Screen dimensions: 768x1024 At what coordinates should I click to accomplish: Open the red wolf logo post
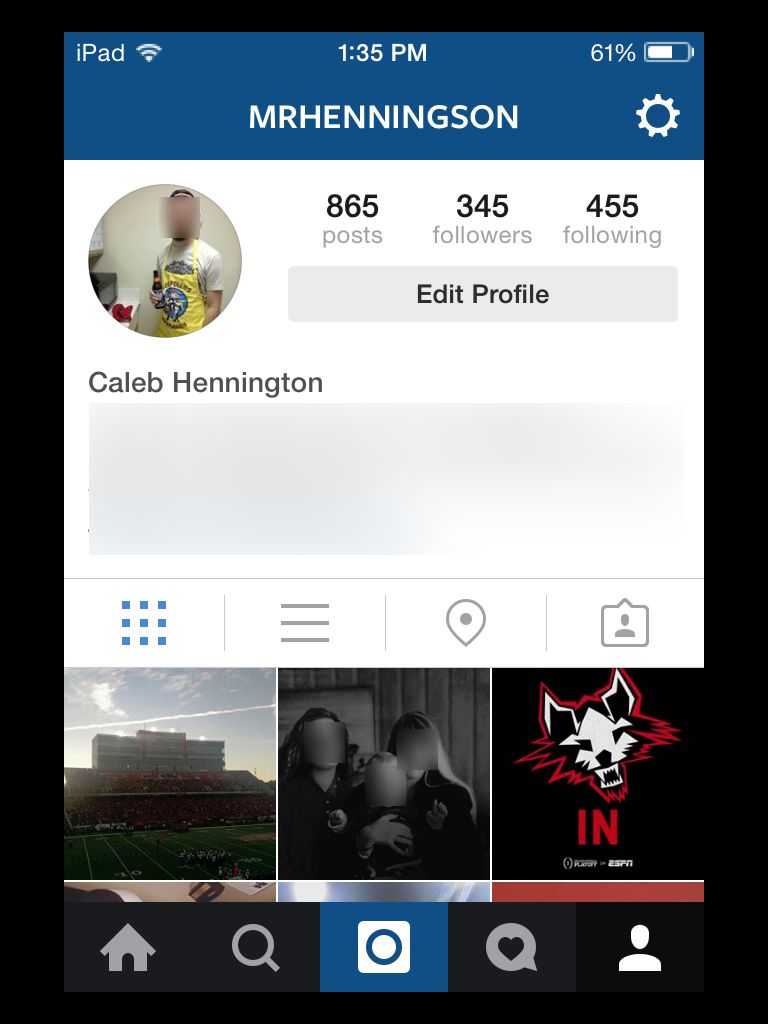[598, 774]
